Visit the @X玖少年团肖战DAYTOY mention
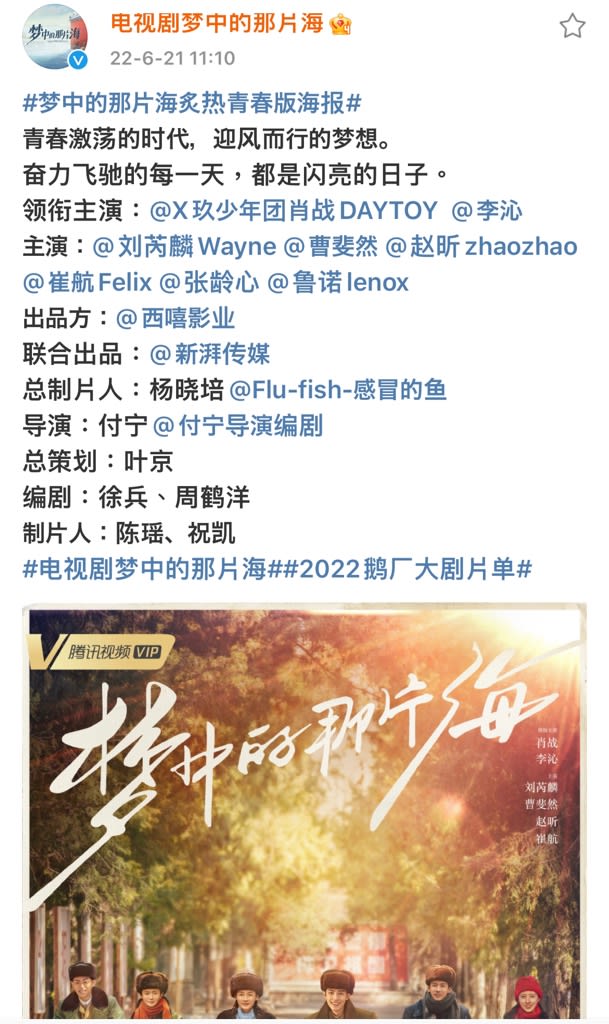 tap(294, 211)
